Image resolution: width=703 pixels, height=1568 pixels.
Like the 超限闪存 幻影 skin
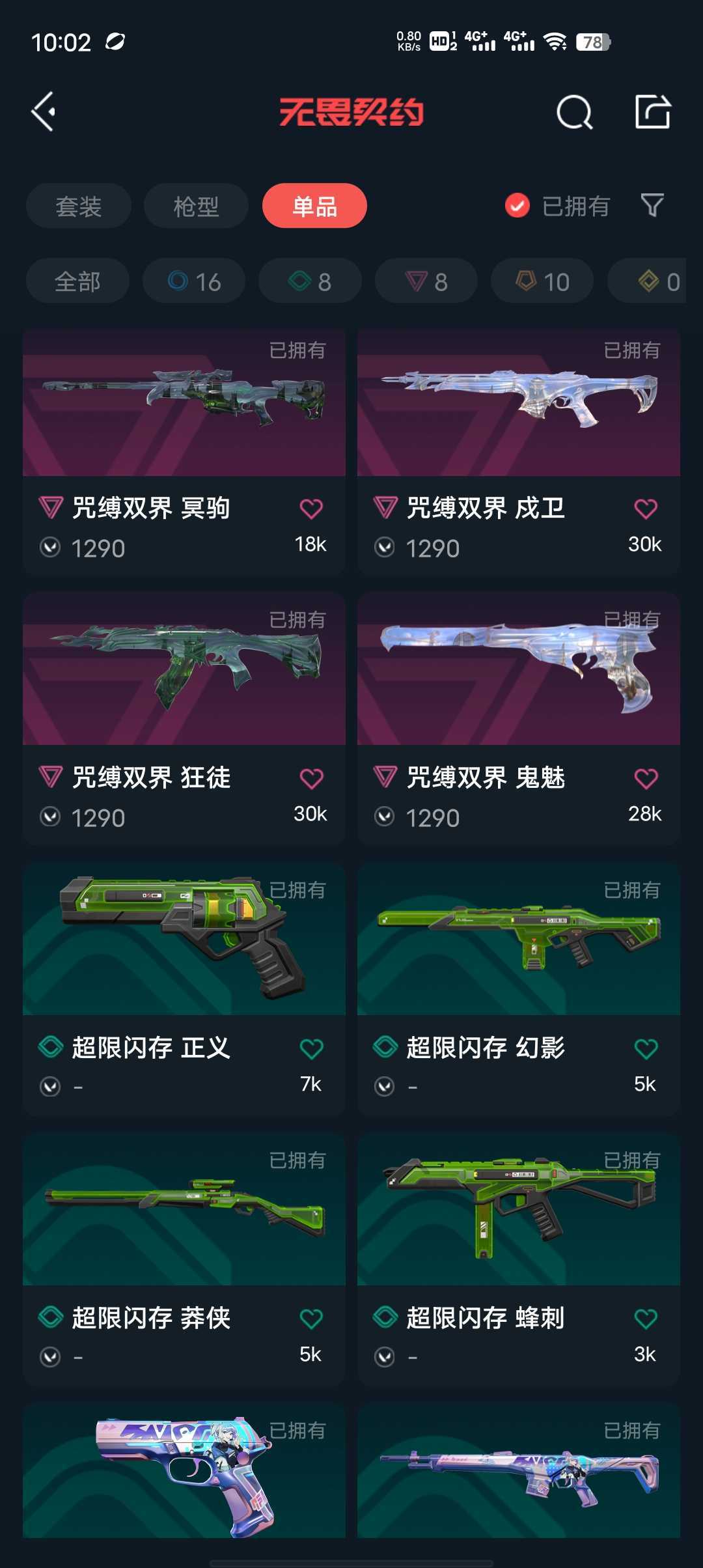pyautogui.click(x=645, y=1048)
